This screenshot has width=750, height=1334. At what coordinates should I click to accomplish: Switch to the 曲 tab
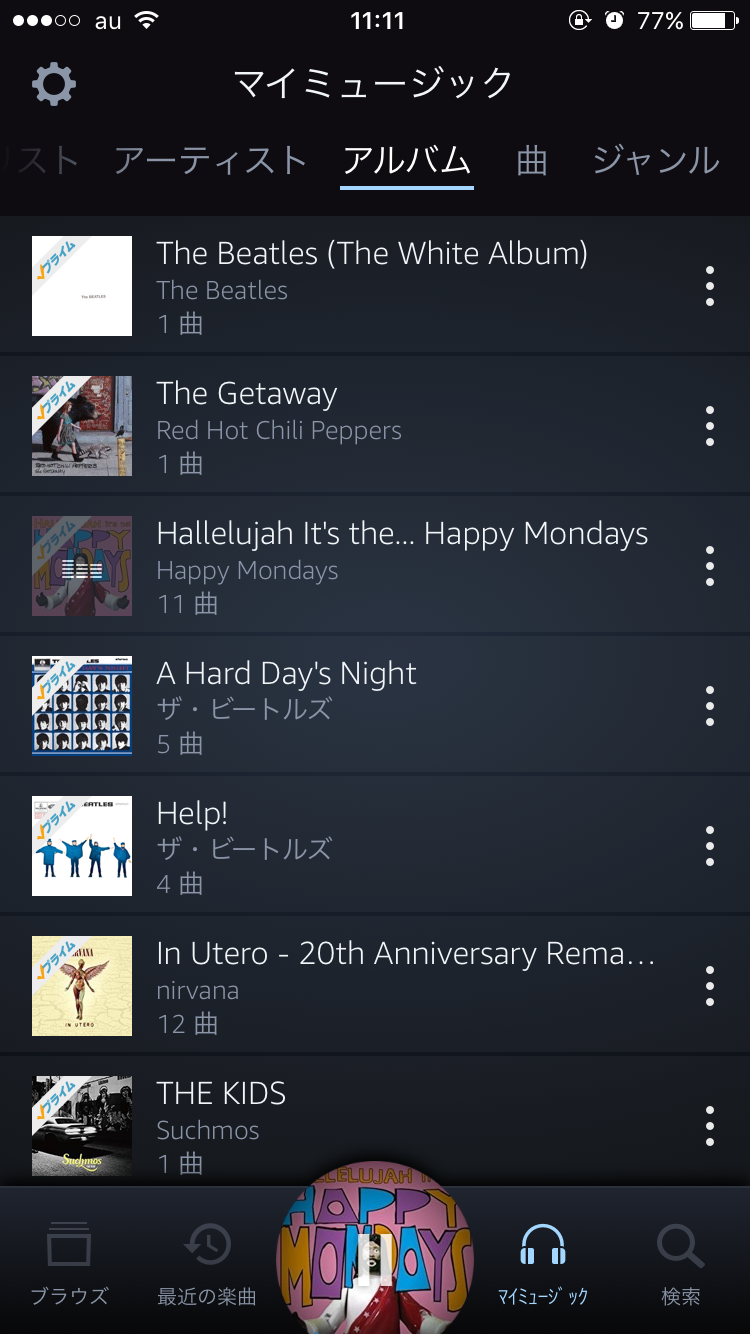coord(531,158)
